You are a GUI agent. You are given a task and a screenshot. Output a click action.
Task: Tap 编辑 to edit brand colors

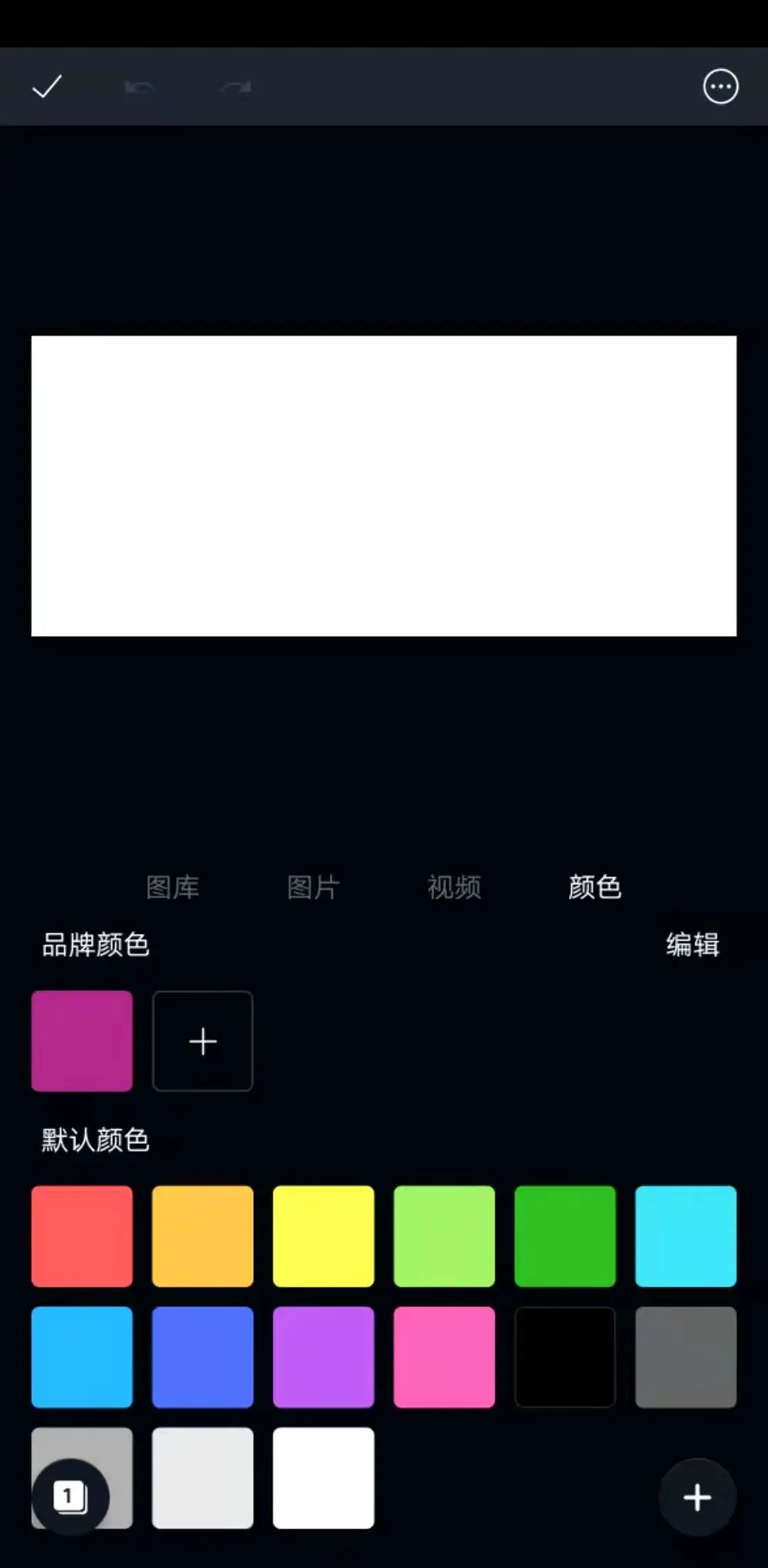coord(692,945)
